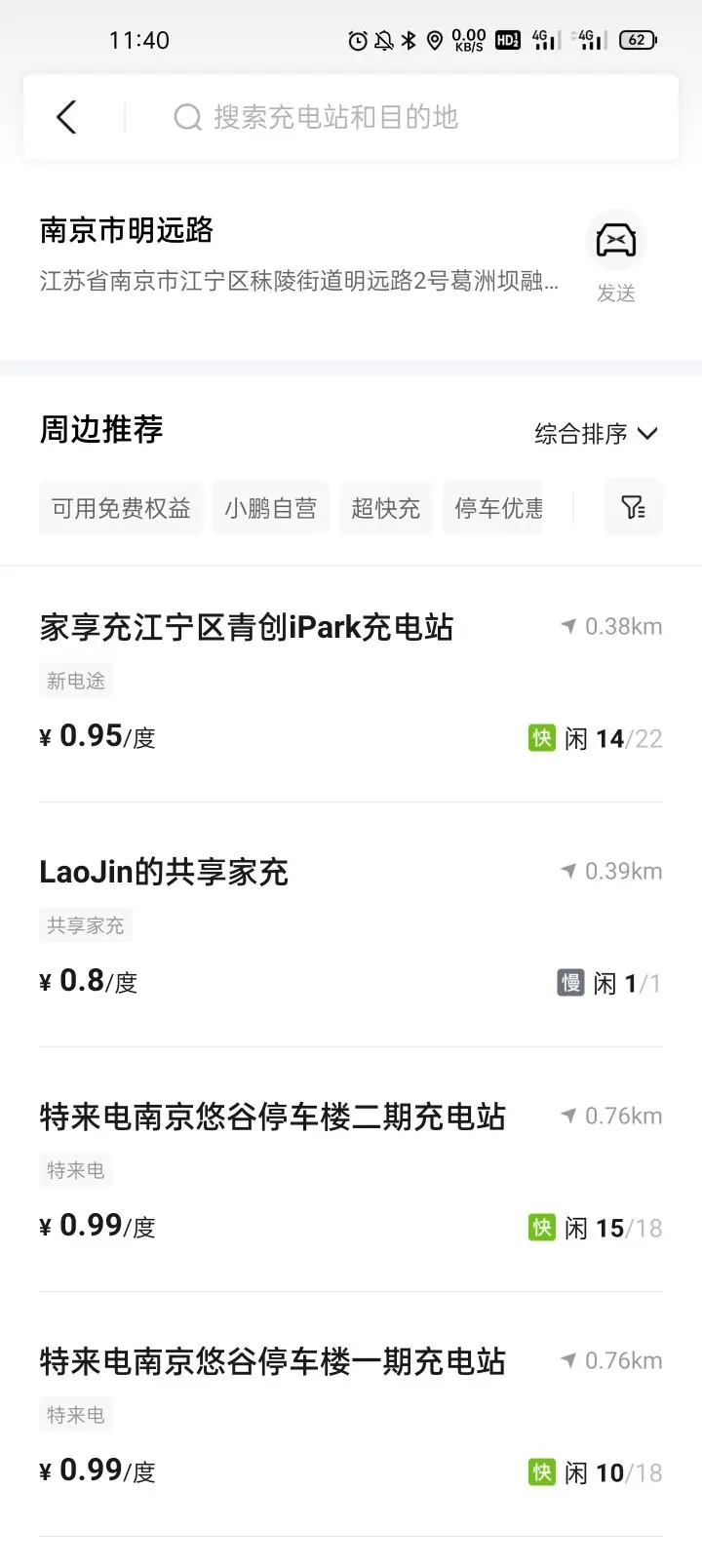
Task: Open 家享充江宁区青创iPark充电站 details
Action: click(351, 683)
